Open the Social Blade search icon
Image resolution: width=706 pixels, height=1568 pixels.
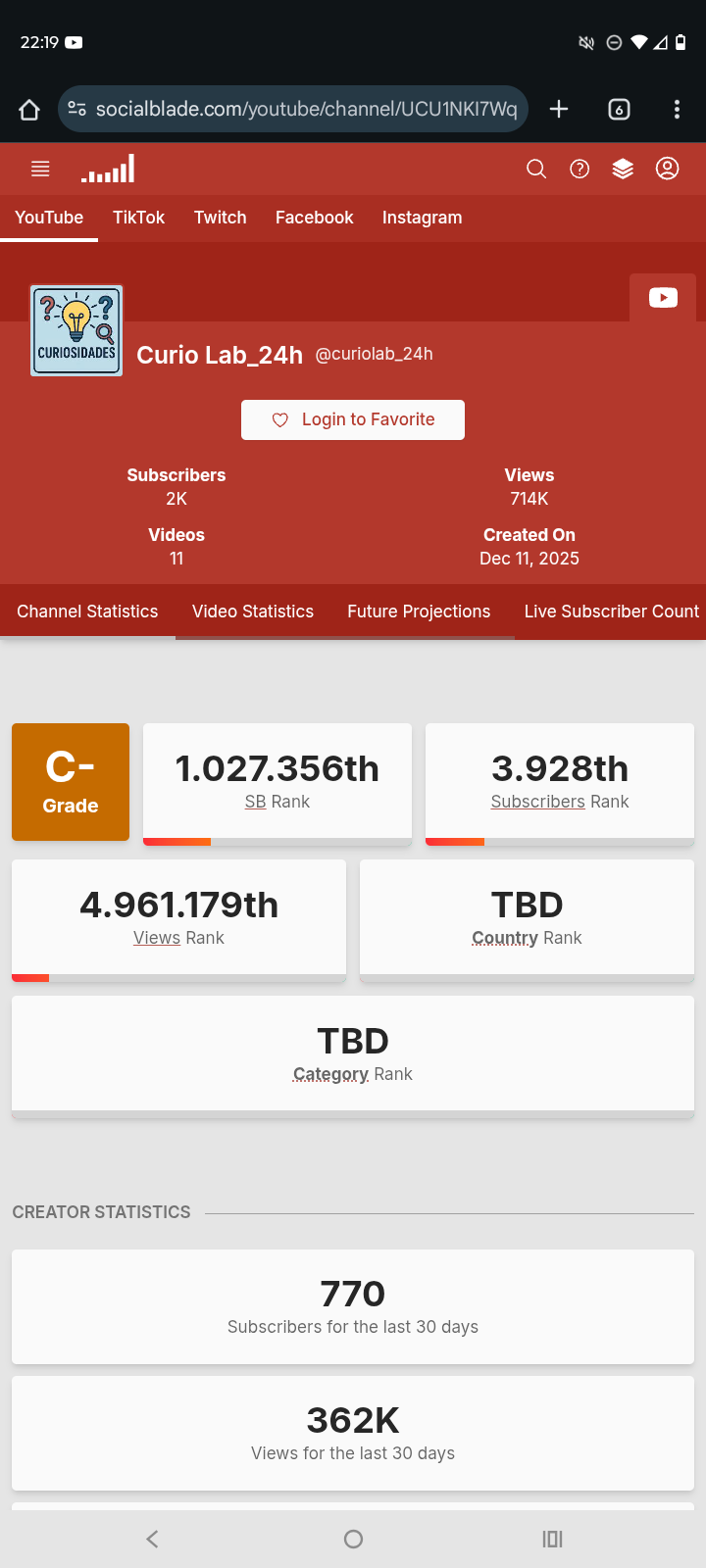coord(536,169)
